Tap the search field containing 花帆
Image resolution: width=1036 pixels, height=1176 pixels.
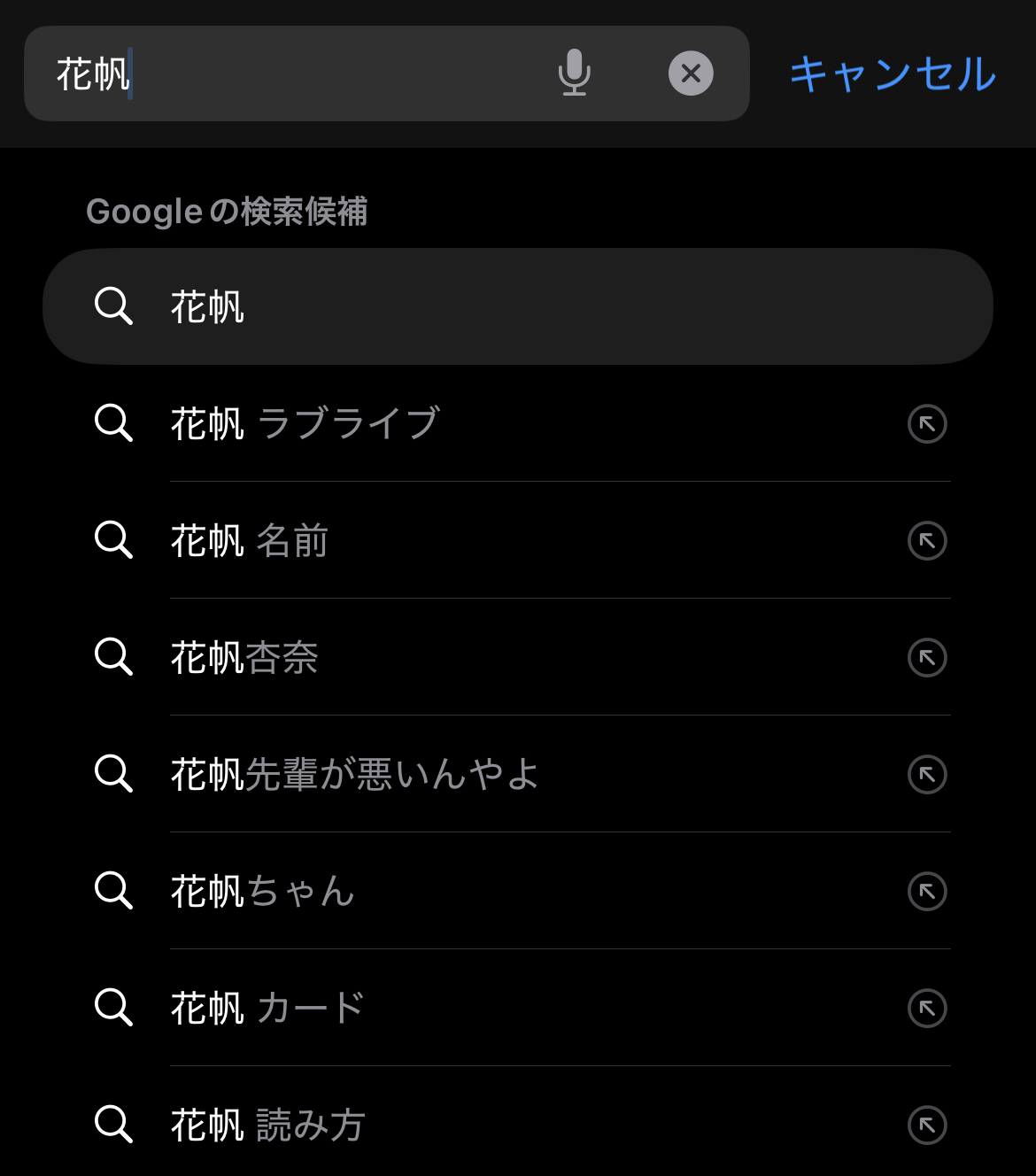click(x=292, y=73)
